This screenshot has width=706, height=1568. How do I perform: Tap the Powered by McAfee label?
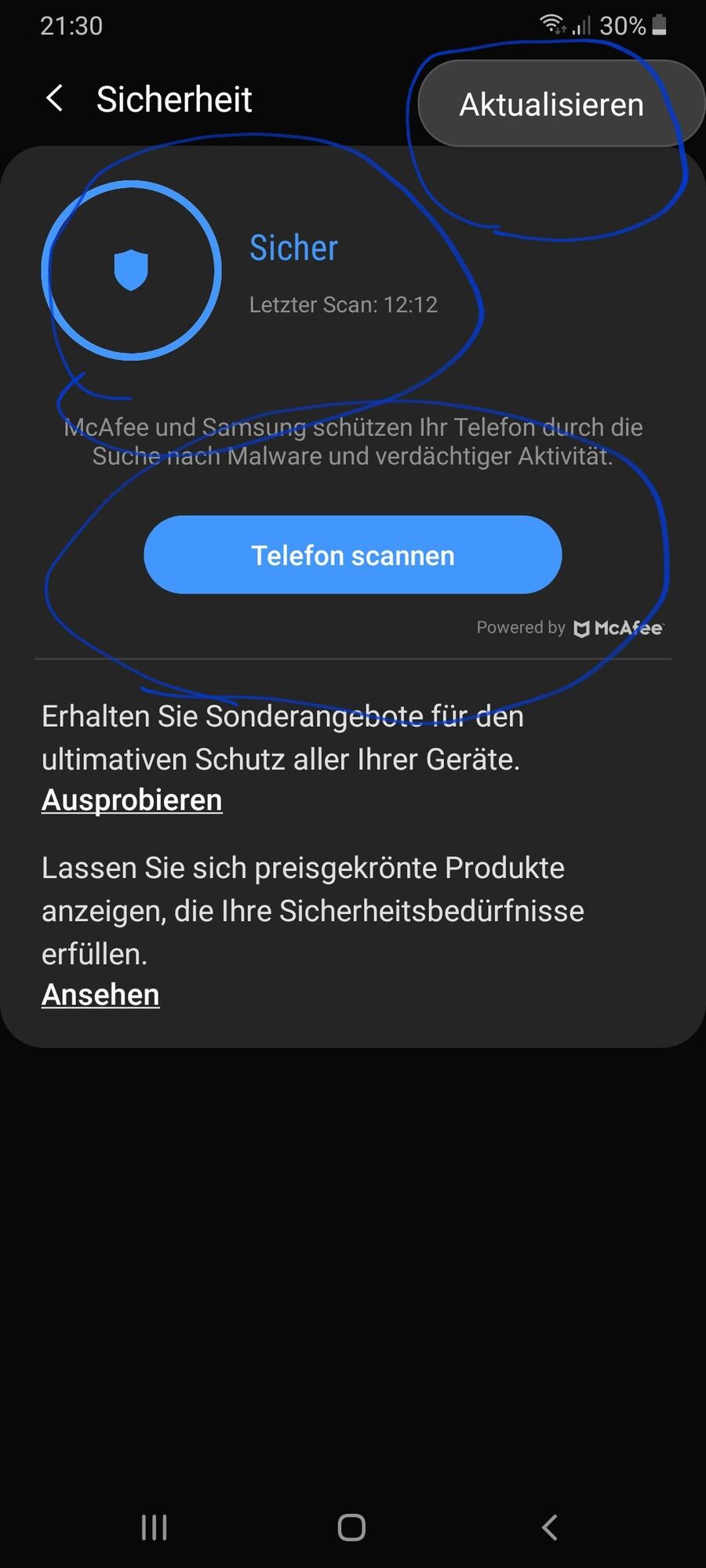(570, 627)
